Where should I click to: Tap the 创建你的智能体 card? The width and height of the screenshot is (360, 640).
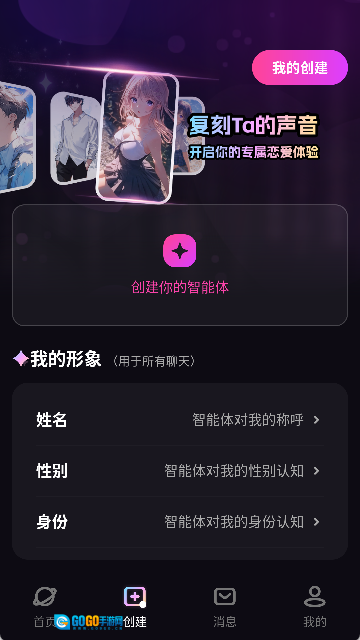[x=180, y=265]
